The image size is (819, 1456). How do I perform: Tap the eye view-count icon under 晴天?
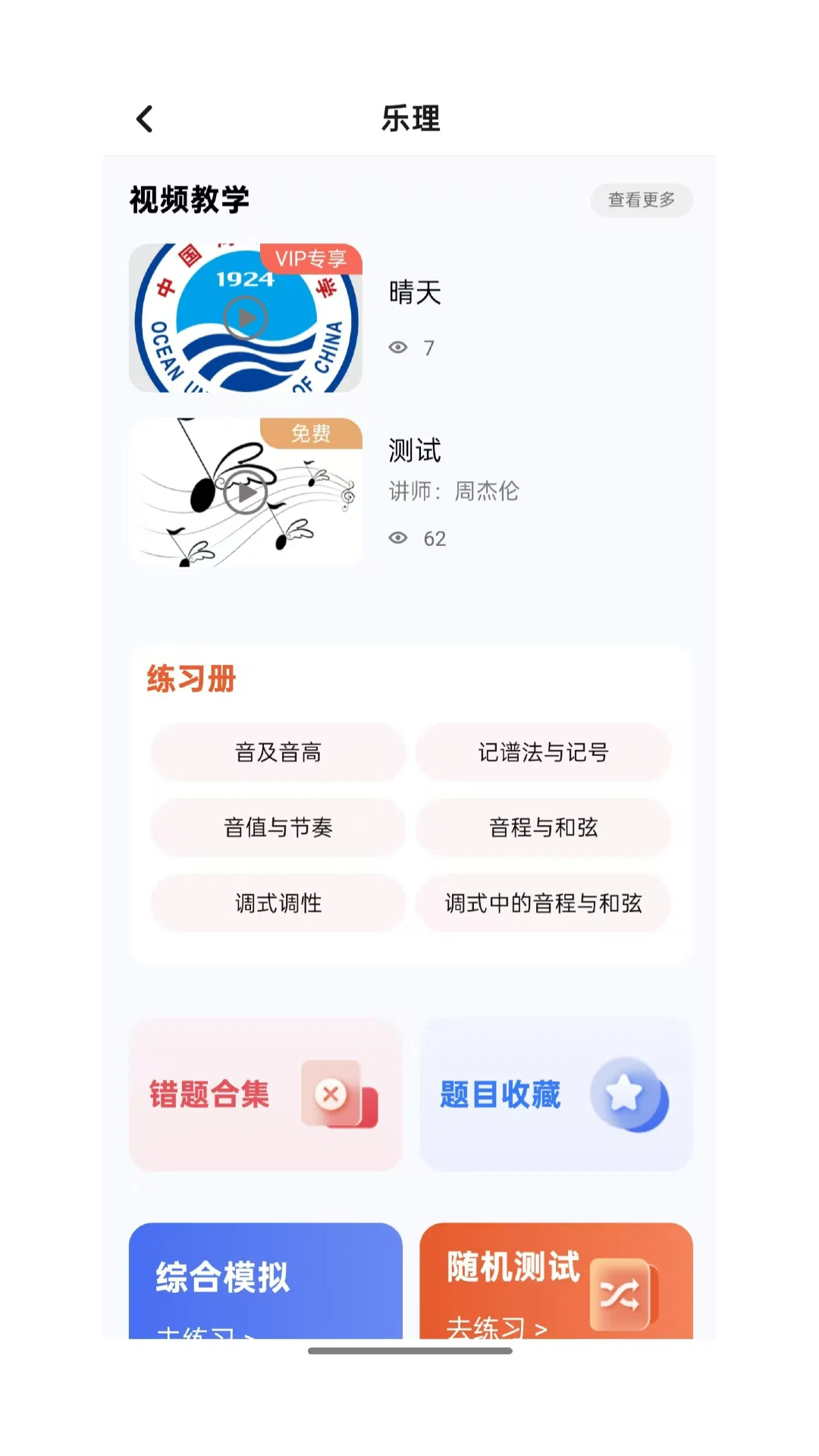point(400,347)
